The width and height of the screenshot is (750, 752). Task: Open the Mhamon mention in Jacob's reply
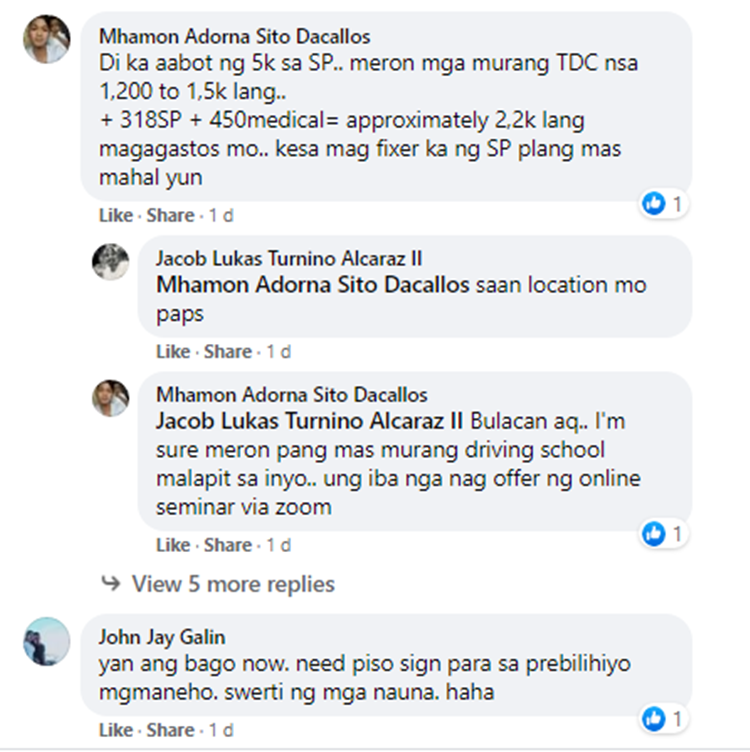tap(313, 285)
